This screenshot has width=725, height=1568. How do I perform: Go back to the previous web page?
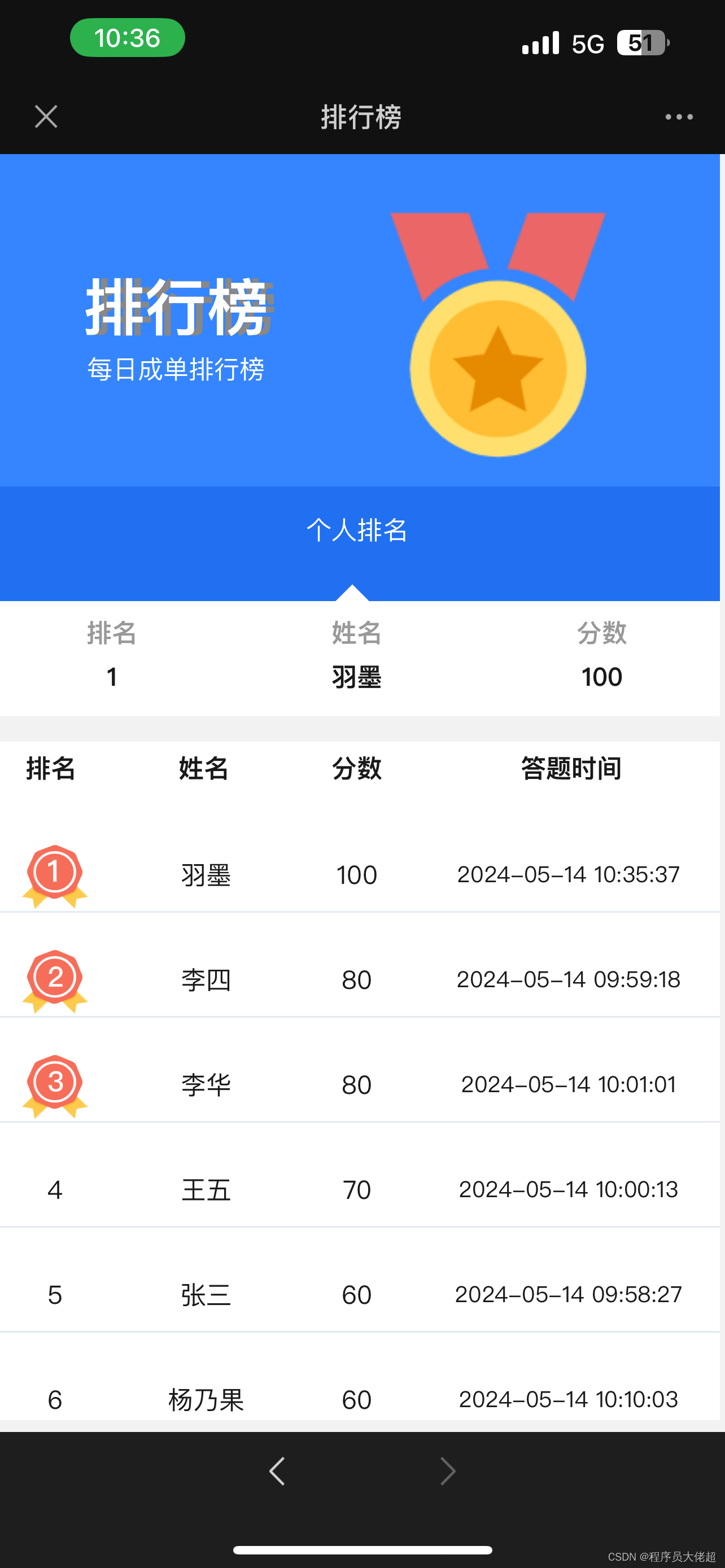point(278,1471)
